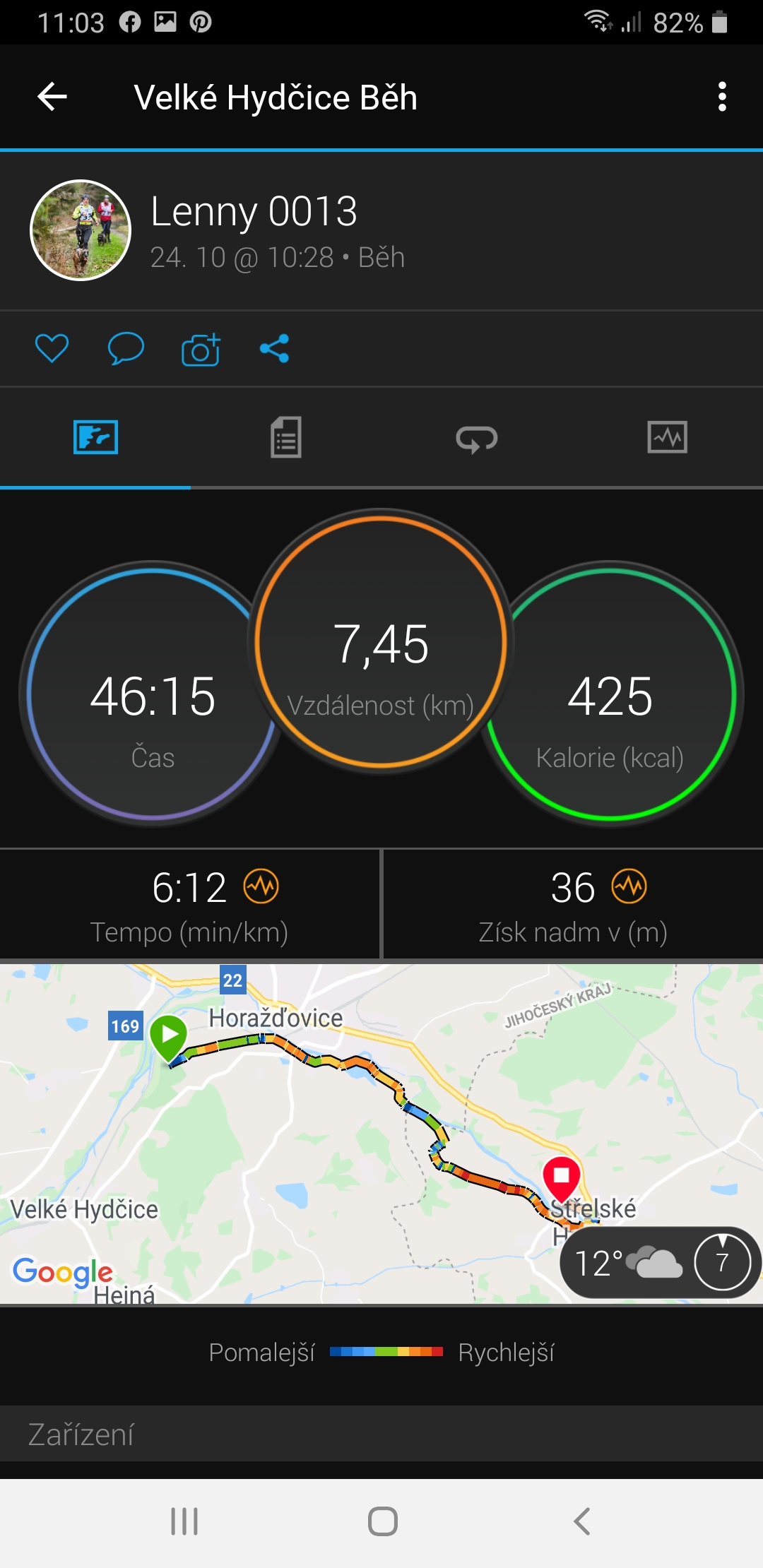
Task: Share this run activity
Action: tap(274, 348)
